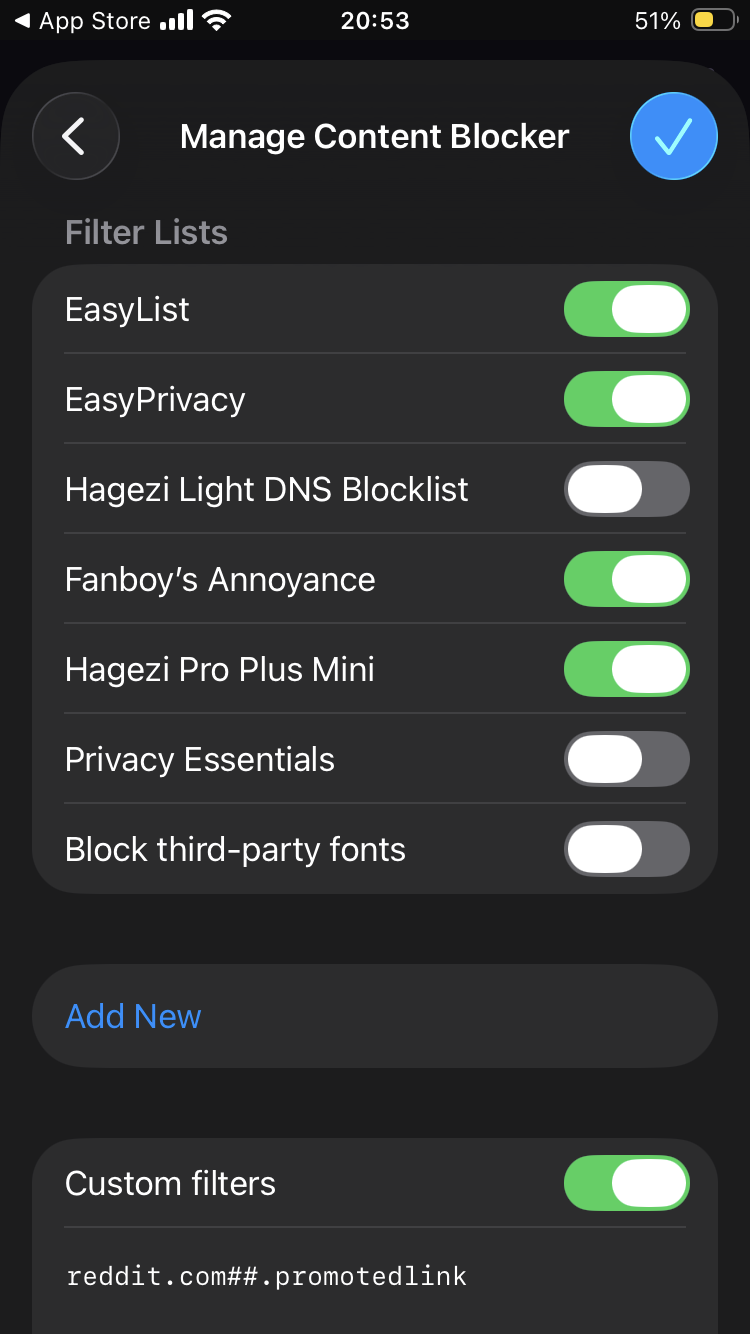750x1334 pixels.
Task: Toggle off Custom filters
Action: tap(626, 1183)
